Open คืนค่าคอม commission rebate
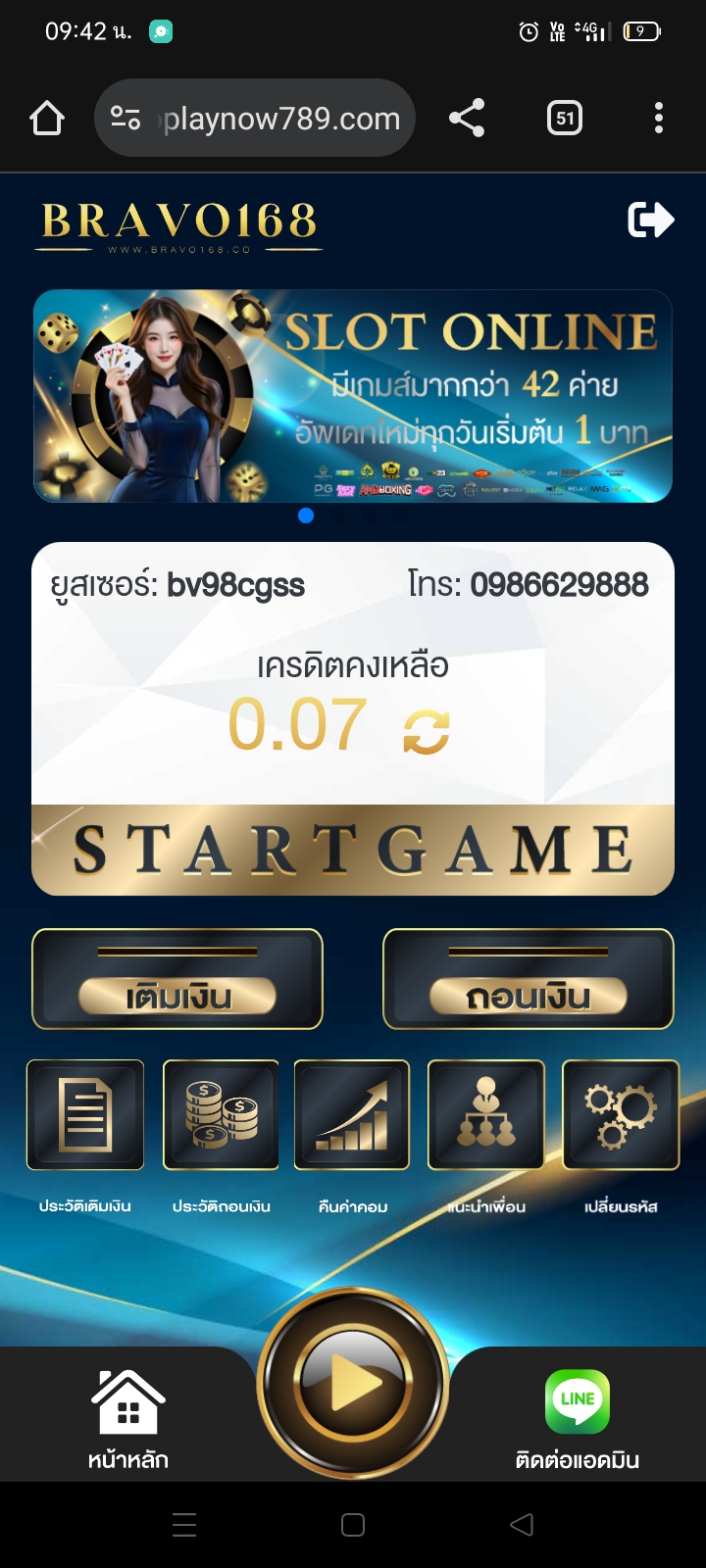This screenshot has width=706, height=1568. (x=352, y=1115)
